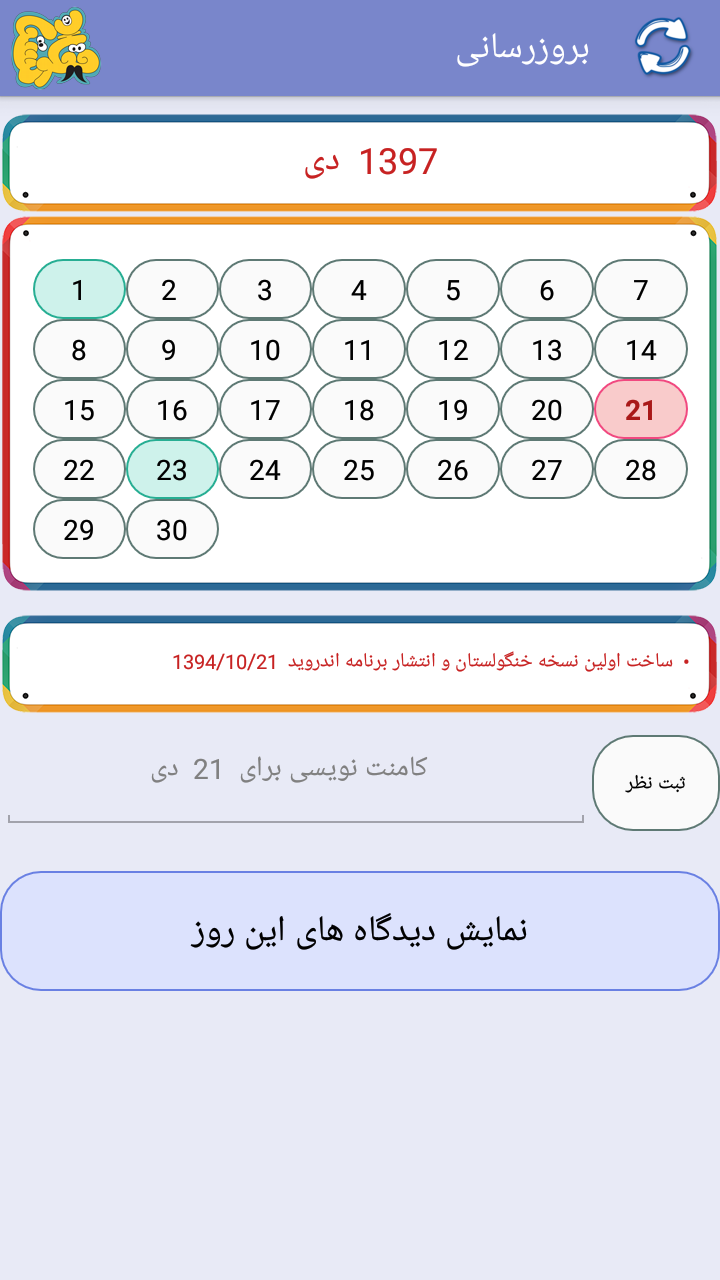The height and width of the screenshot is (1280, 720).
Task: Choose day 21 highlighted in red
Action: (640, 410)
